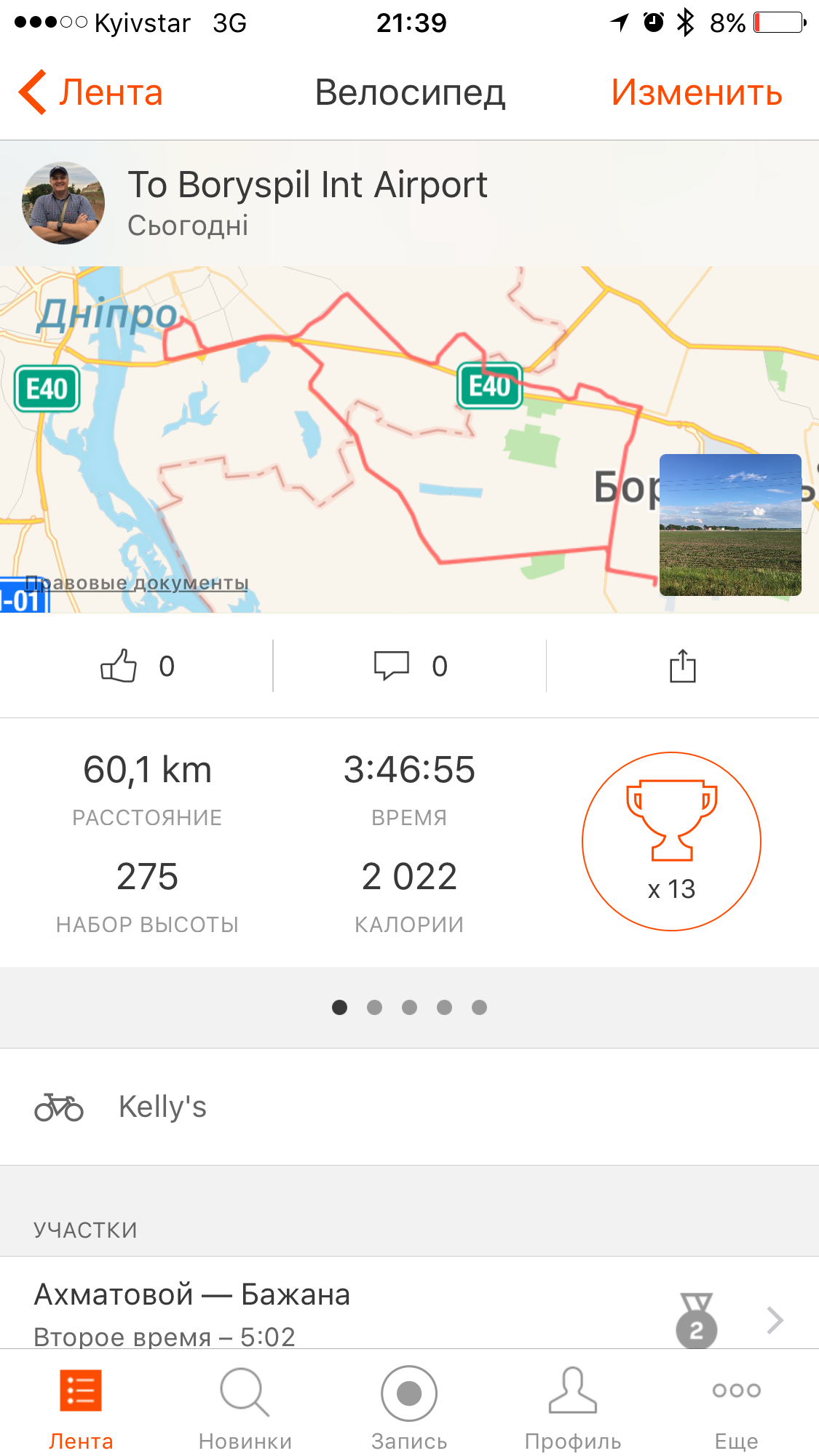Open the field photo thumbnail
This screenshot has height=1456, width=819.
click(730, 525)
